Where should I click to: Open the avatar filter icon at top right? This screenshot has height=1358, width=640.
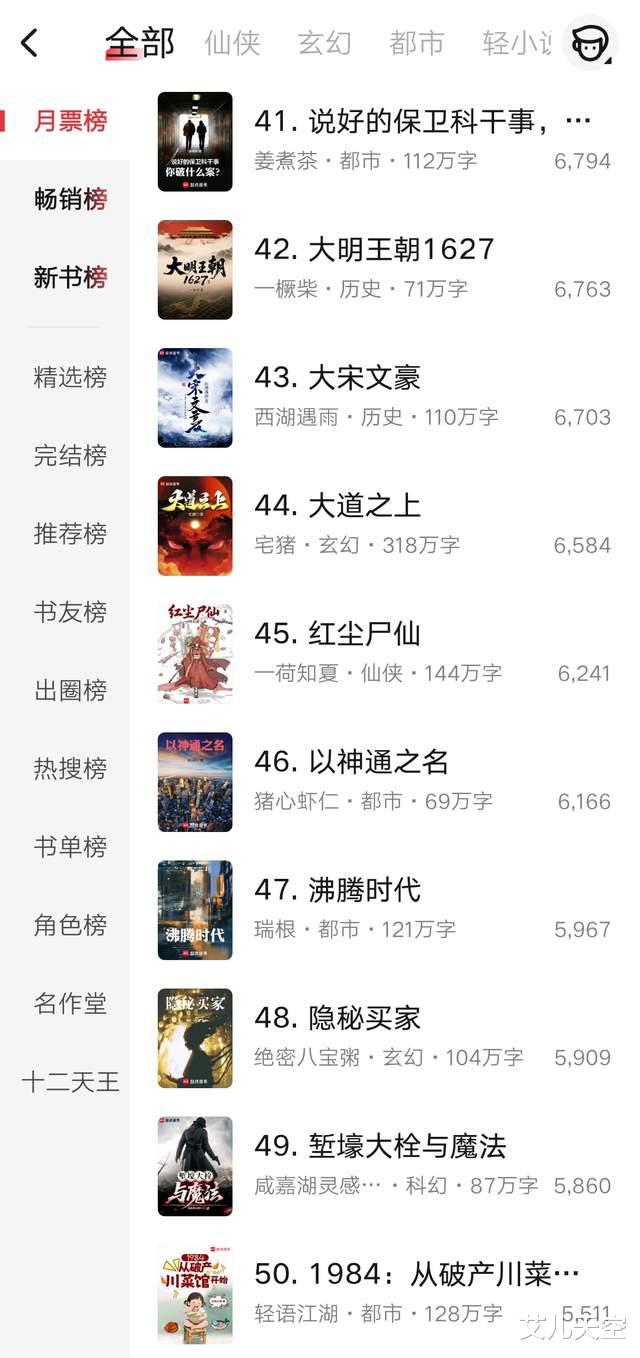(x=590, y=43)
